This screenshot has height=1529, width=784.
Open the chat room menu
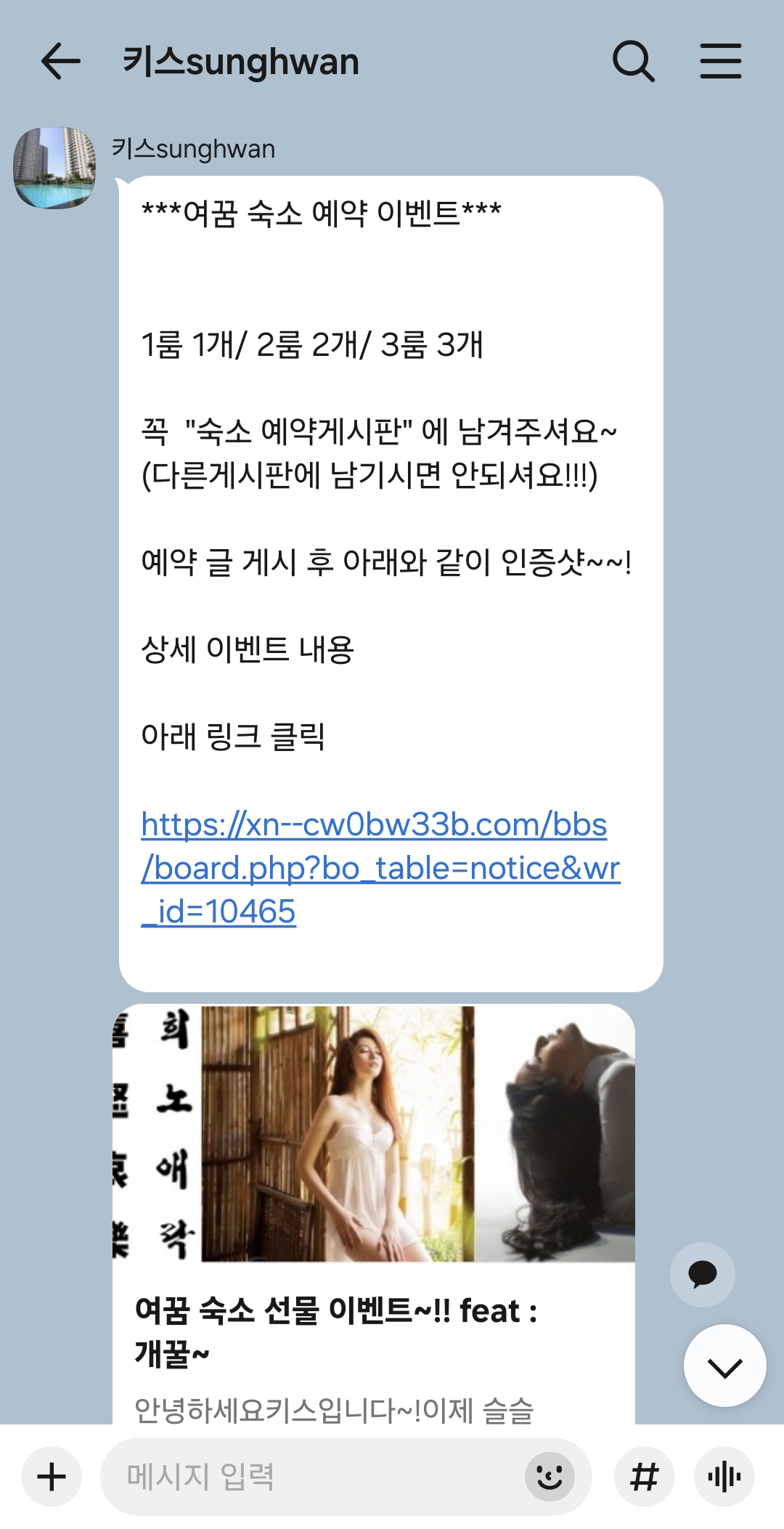(x=720, y=61)
